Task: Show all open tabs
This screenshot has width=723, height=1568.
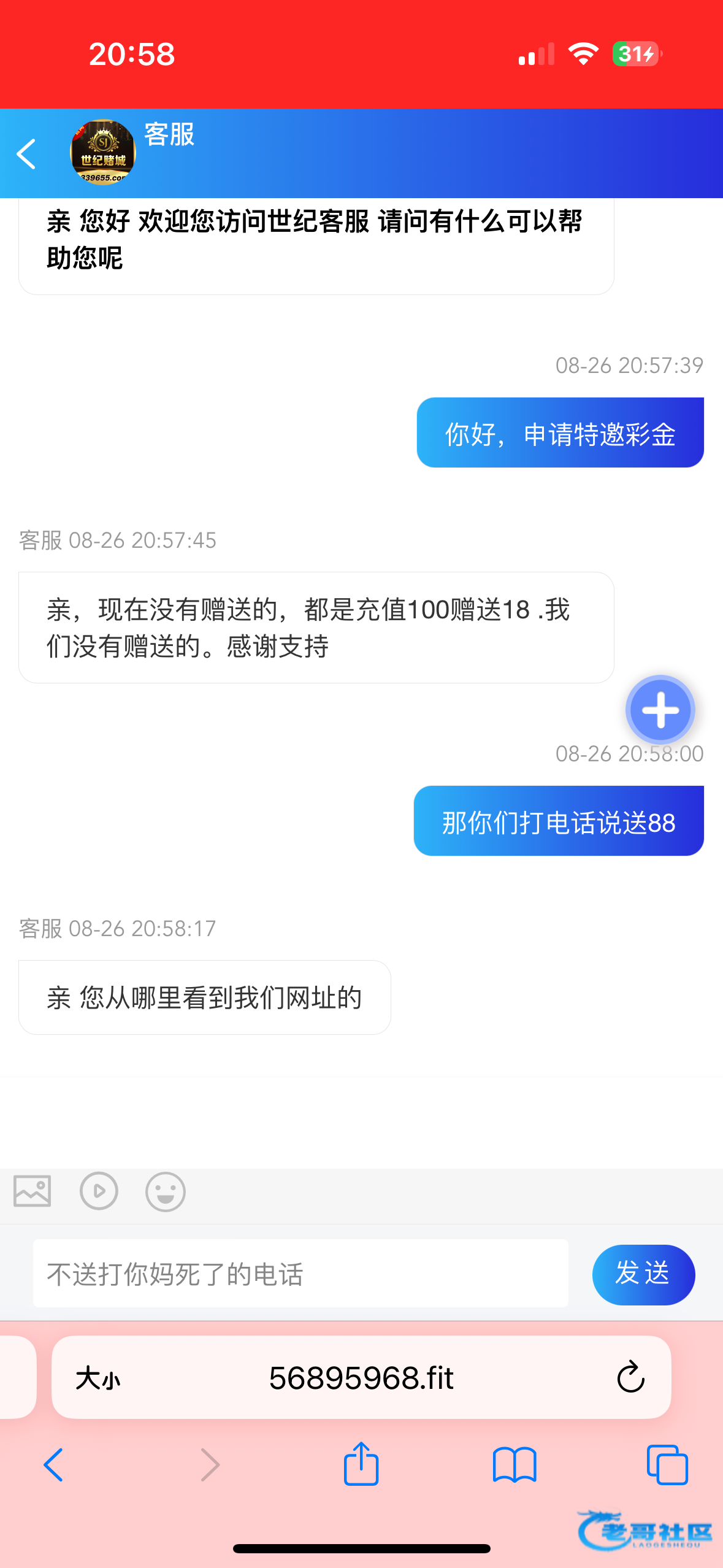Action: [667, 1465]
